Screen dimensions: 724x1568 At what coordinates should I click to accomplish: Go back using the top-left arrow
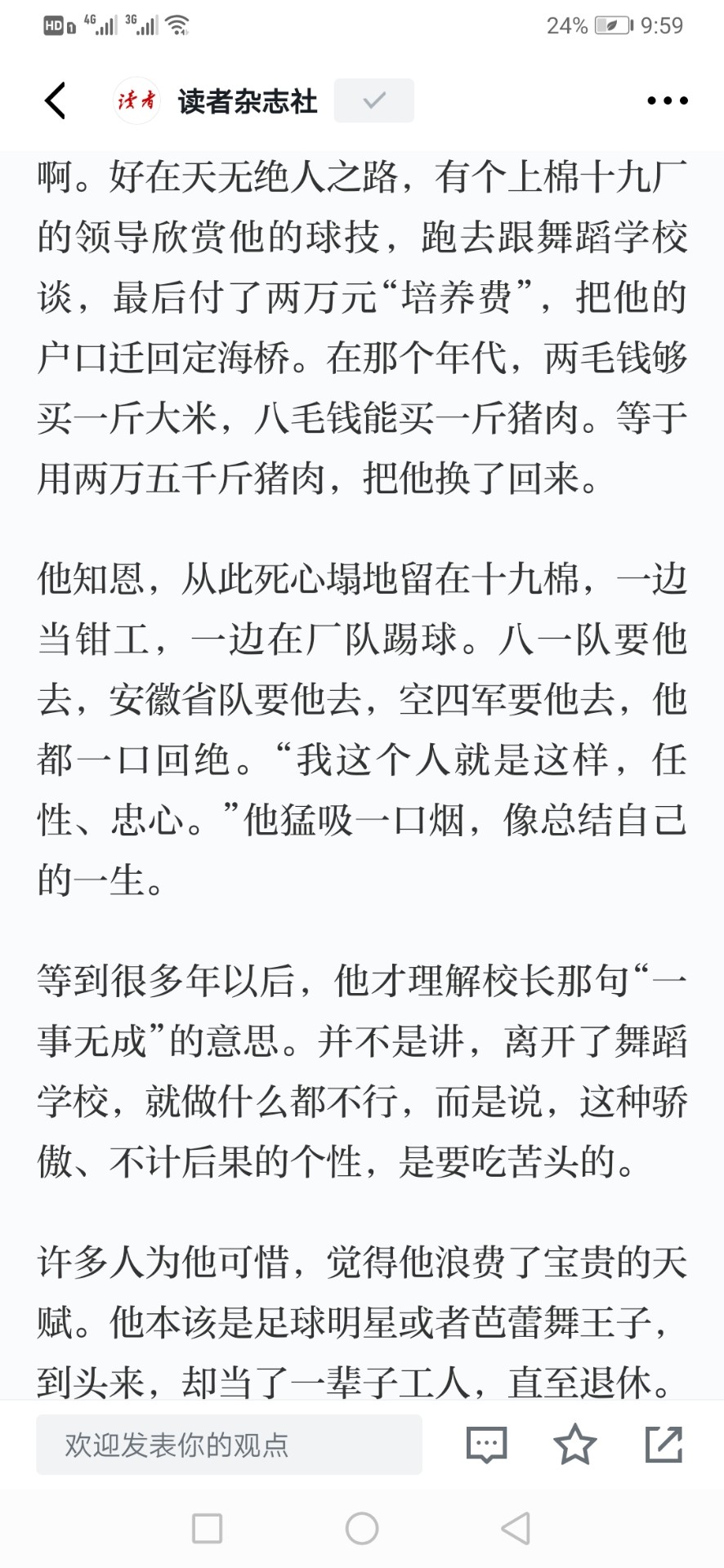(56, 100)
